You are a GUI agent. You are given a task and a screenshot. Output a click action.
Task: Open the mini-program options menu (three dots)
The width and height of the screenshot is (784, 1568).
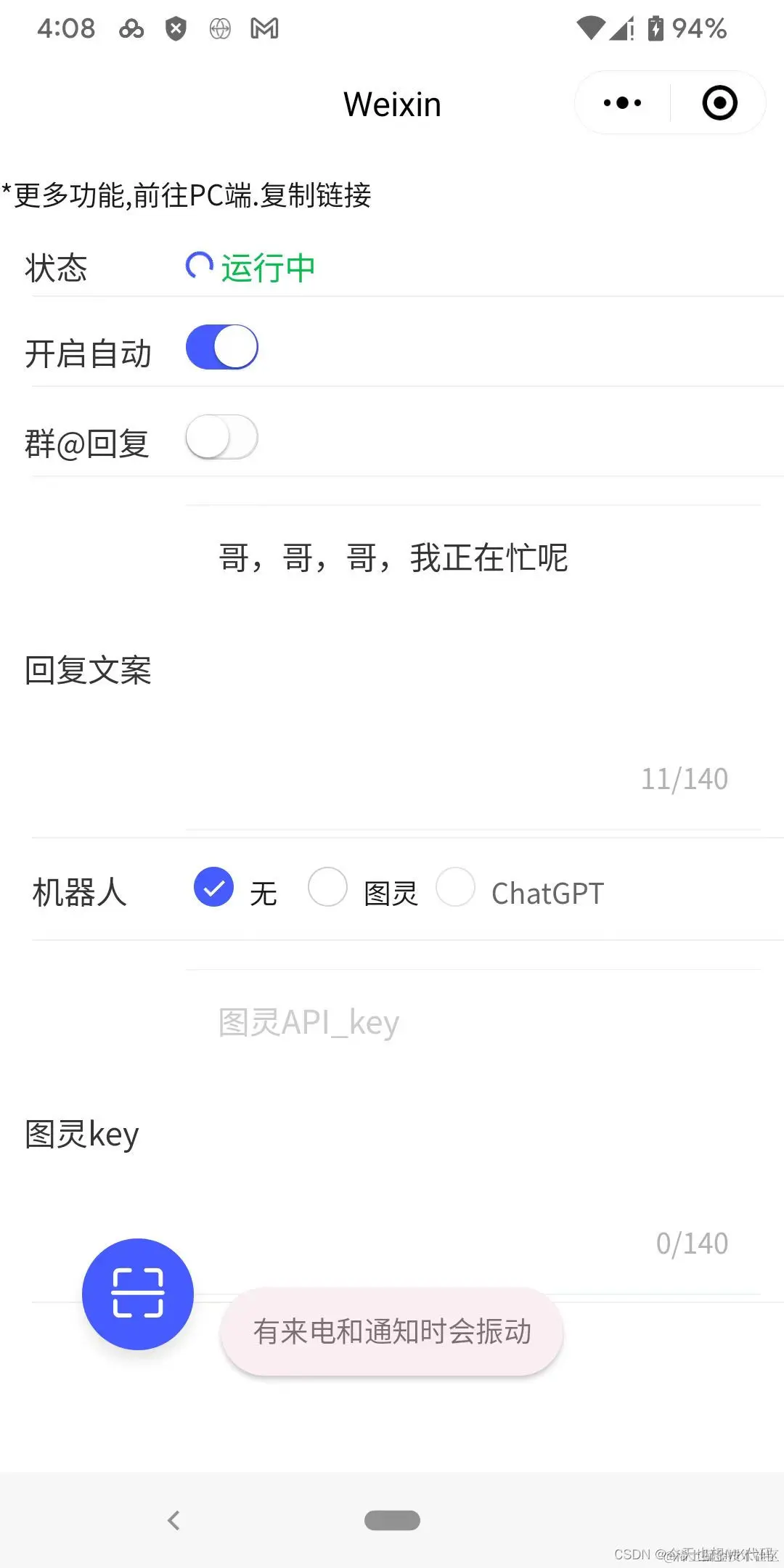point(621,102)
